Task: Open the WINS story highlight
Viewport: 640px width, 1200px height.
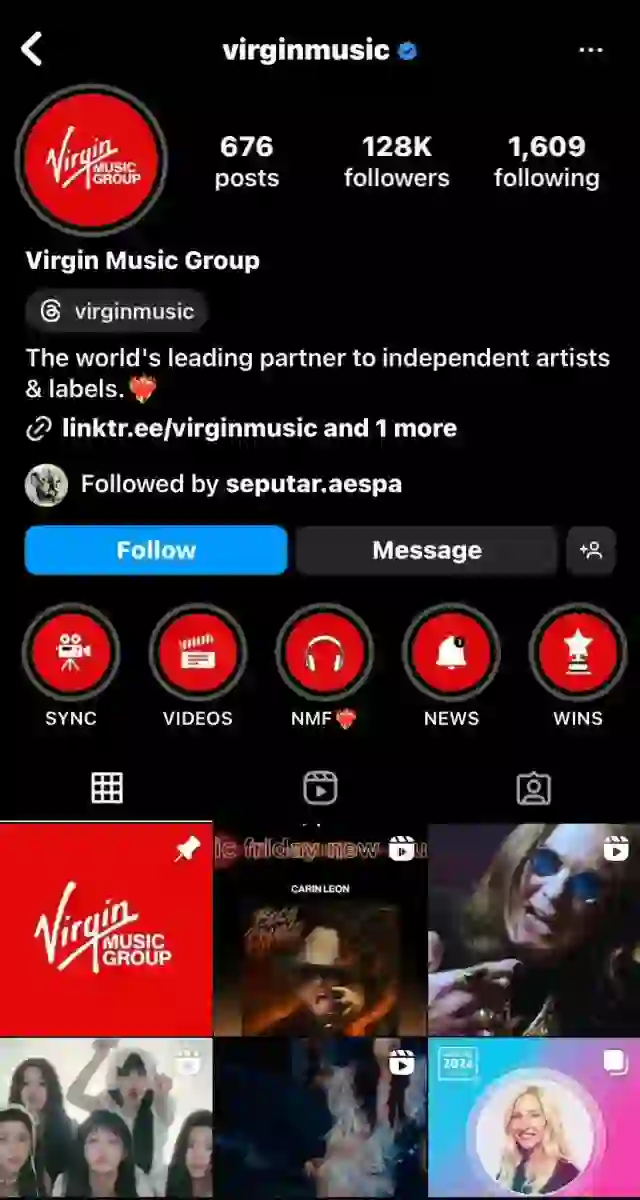Action: (578, 654)
